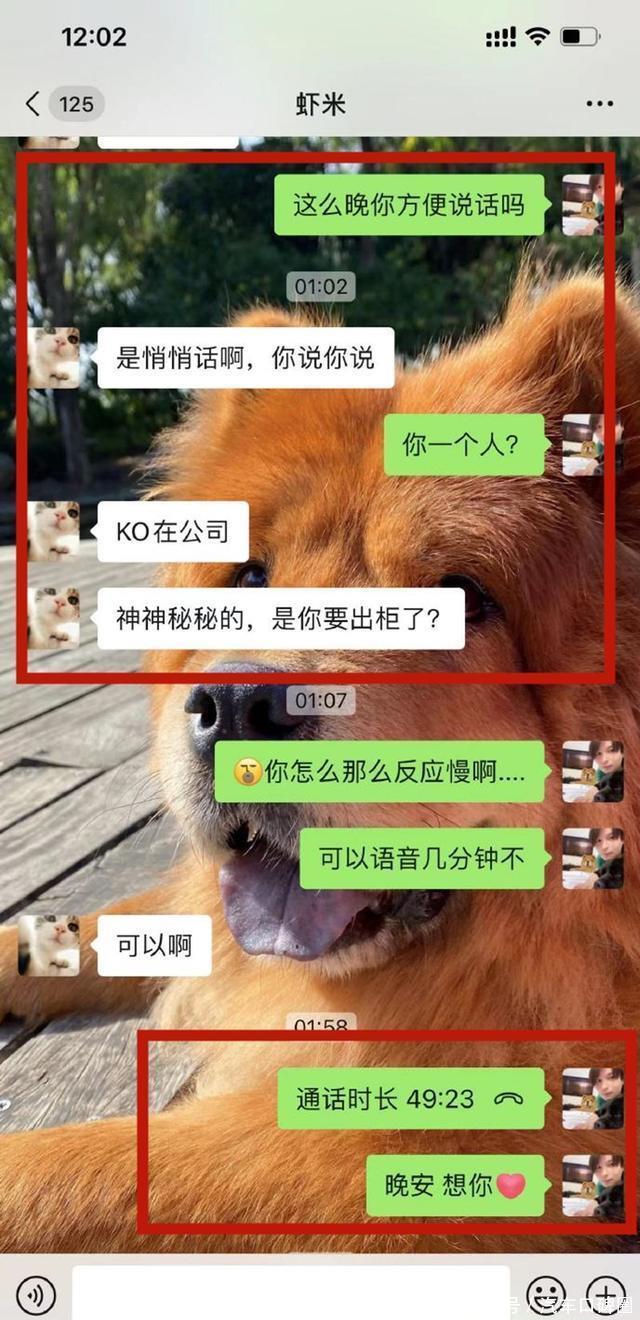Open cat avatar beside 'KO在公司' message
Image resolution: width=640 pixels, height=1320 pixels.
53,531
